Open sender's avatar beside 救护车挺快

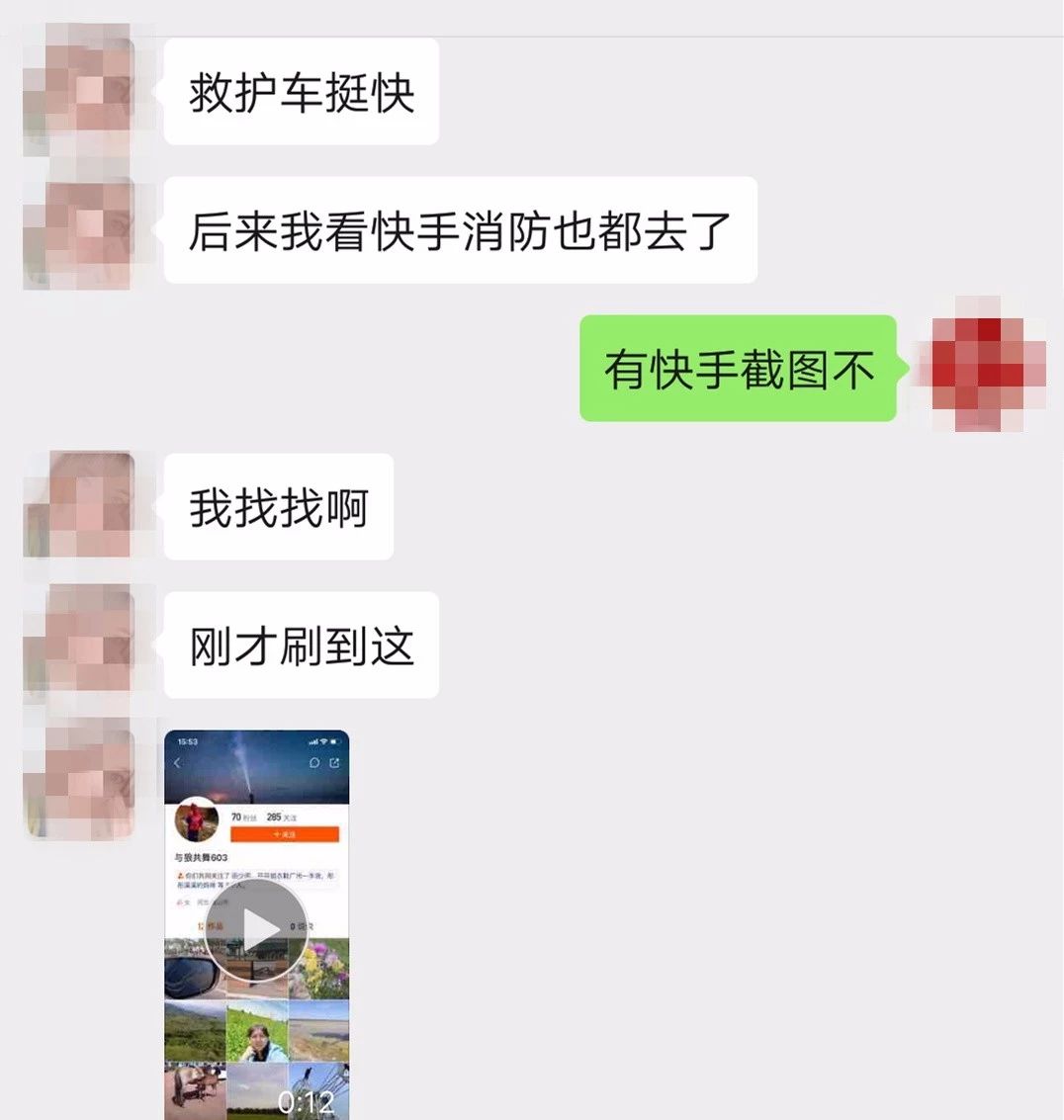79,92
